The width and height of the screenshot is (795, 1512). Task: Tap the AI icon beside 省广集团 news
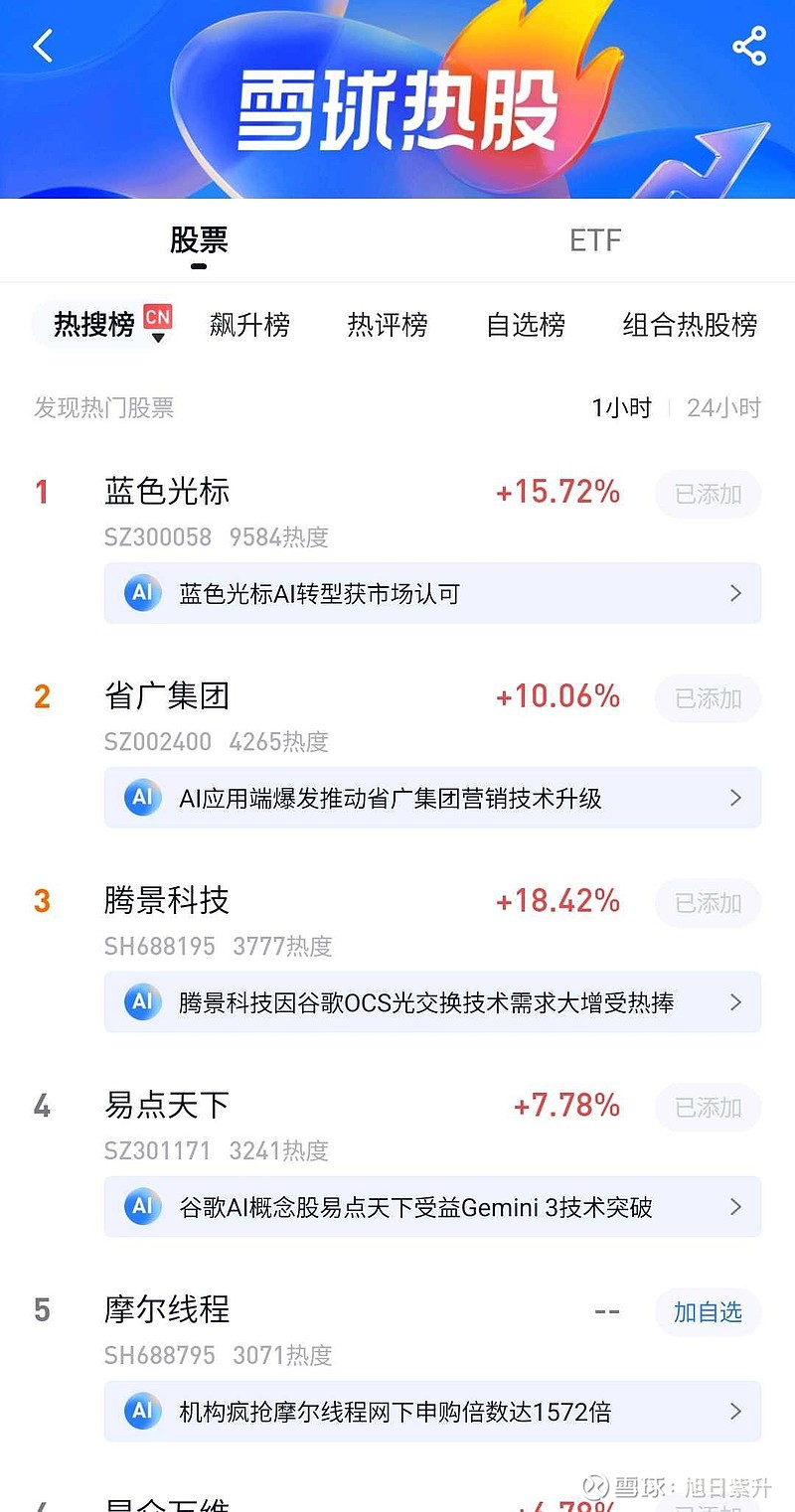[x=141, y=798]
